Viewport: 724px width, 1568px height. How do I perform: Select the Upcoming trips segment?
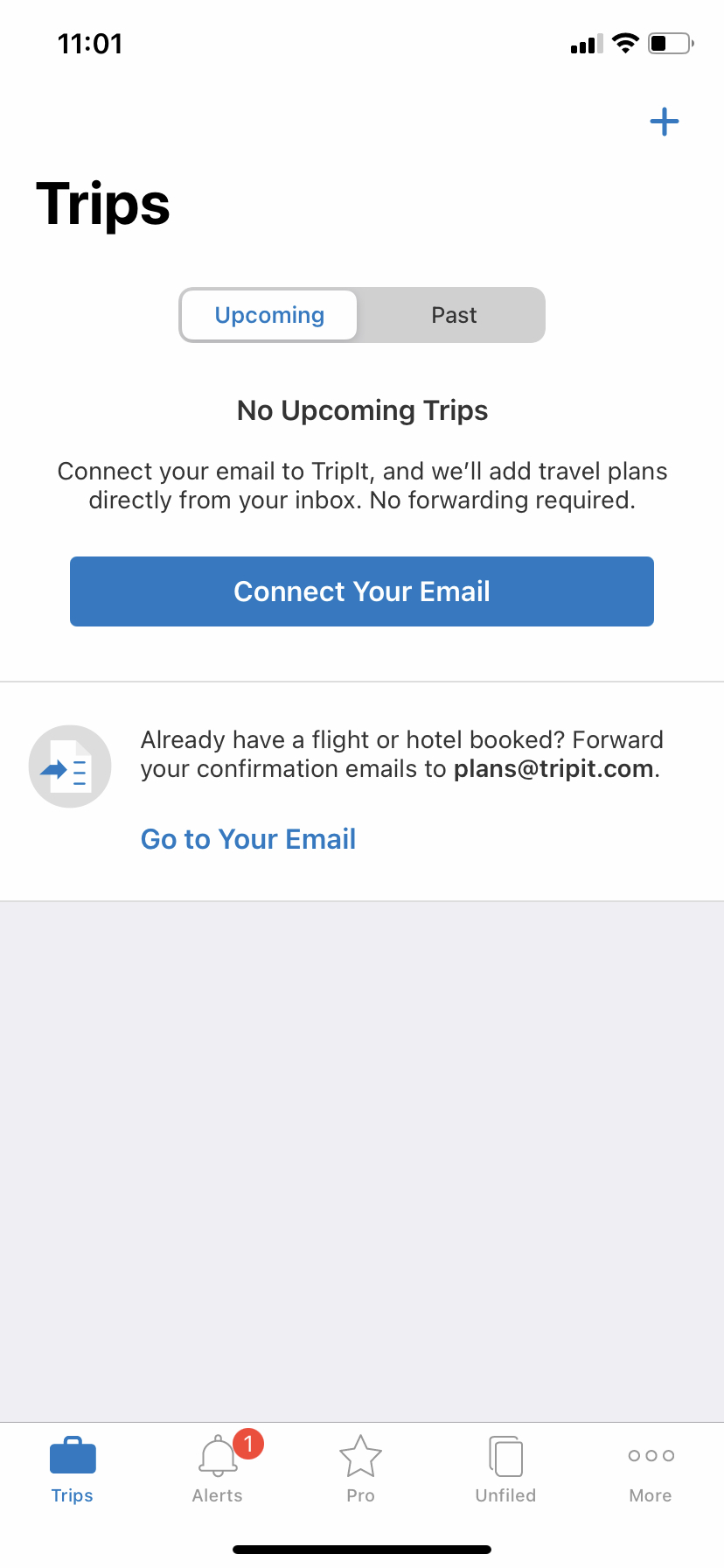269,315
